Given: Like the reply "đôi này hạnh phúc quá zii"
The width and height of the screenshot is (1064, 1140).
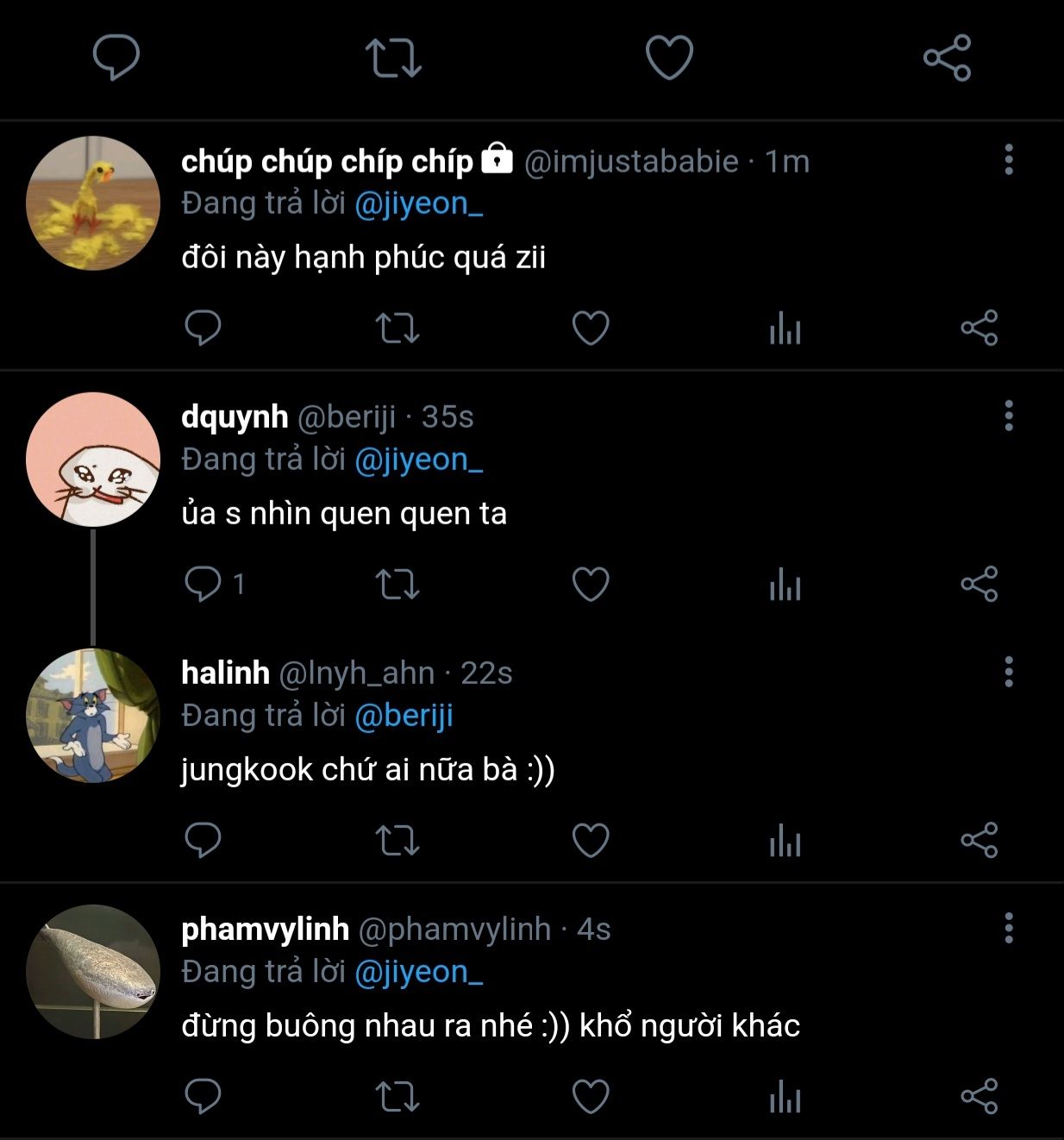Looking at the screenshot, I should point(591,329).
